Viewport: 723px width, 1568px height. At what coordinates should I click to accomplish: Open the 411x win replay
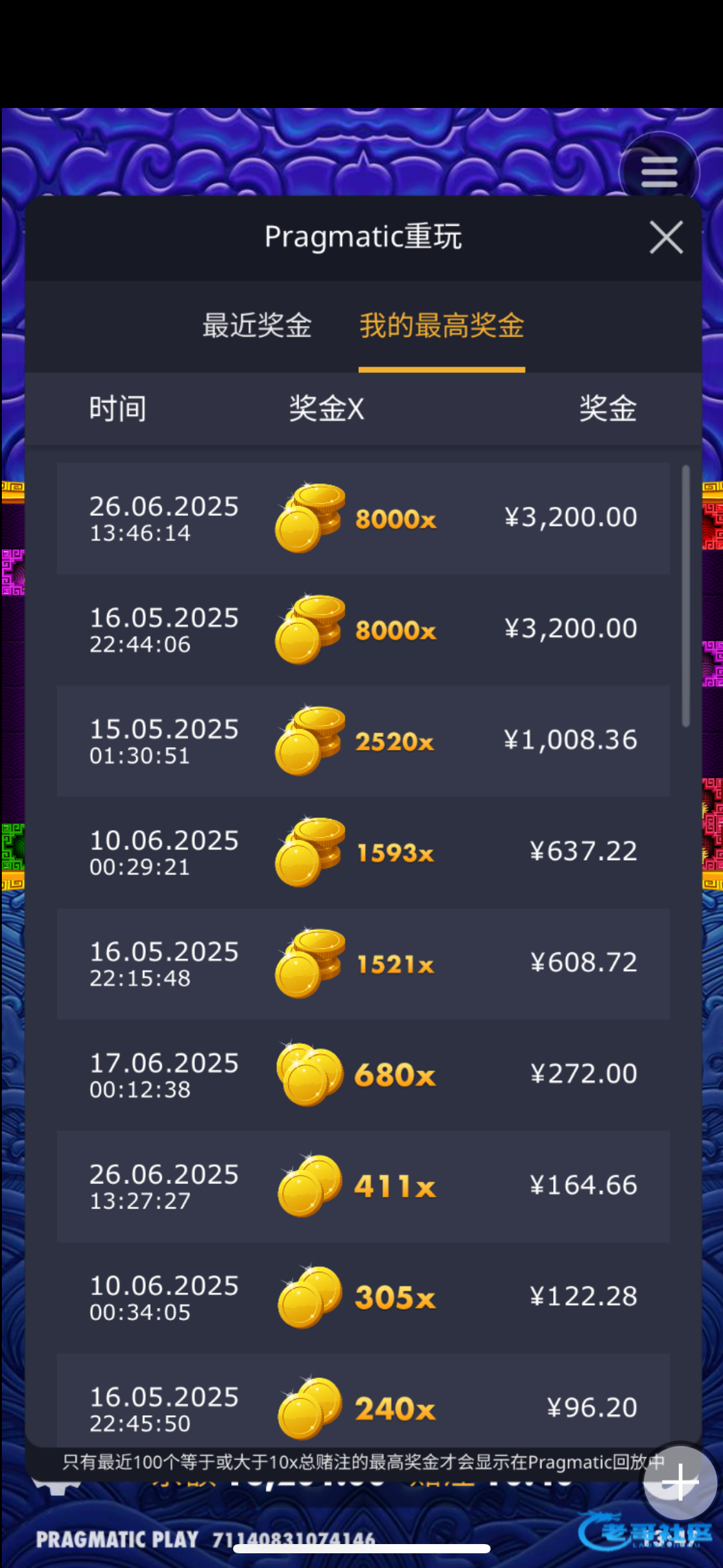(x=363, y=1186)
